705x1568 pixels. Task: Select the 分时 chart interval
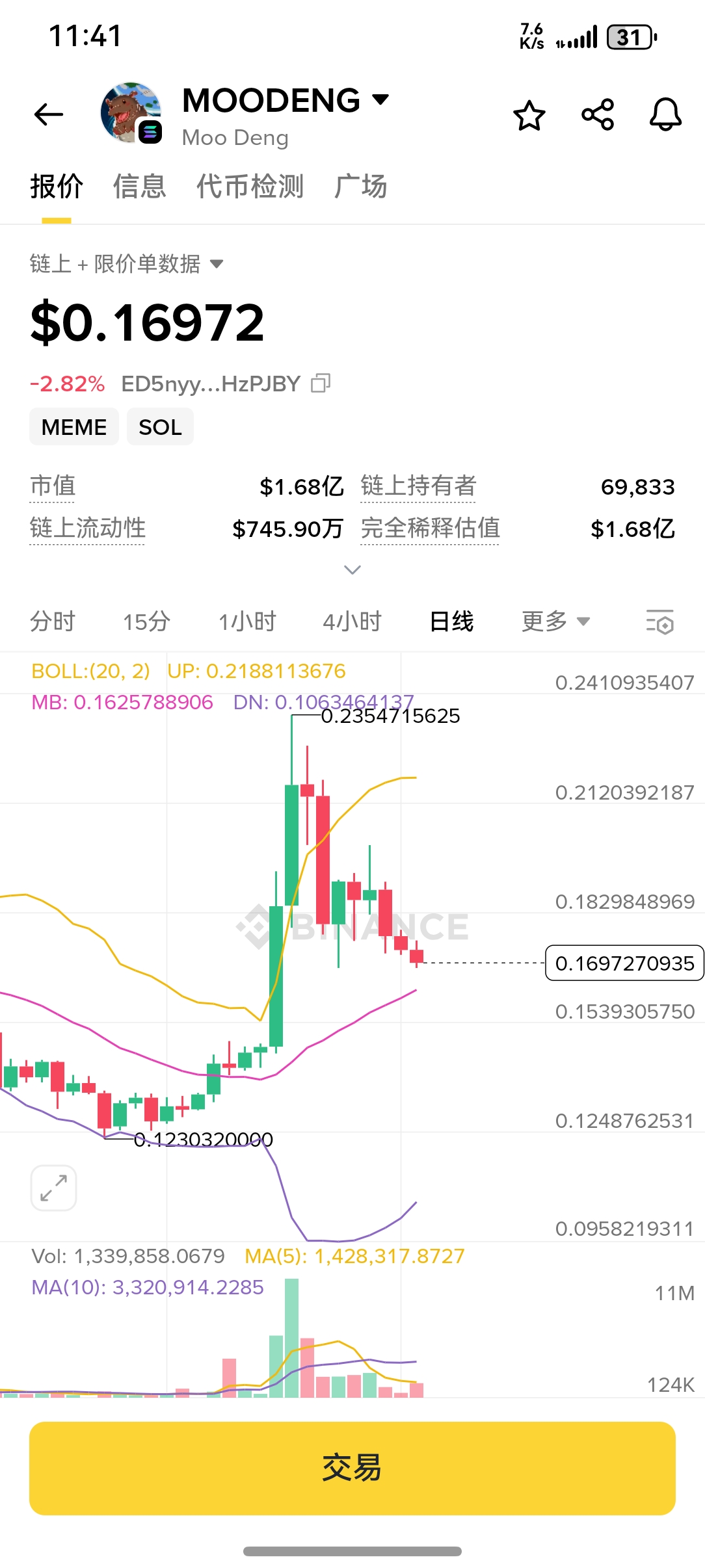coord(53,621)
